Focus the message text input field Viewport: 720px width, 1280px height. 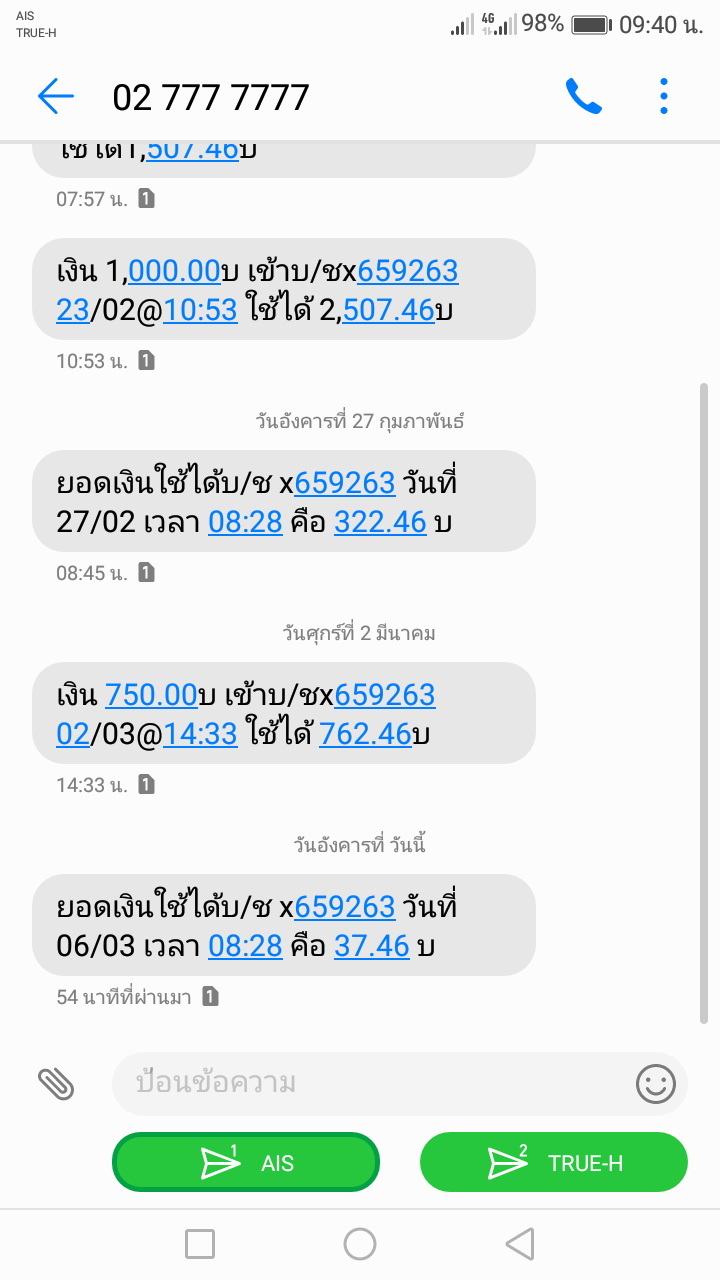point(370,1083)
